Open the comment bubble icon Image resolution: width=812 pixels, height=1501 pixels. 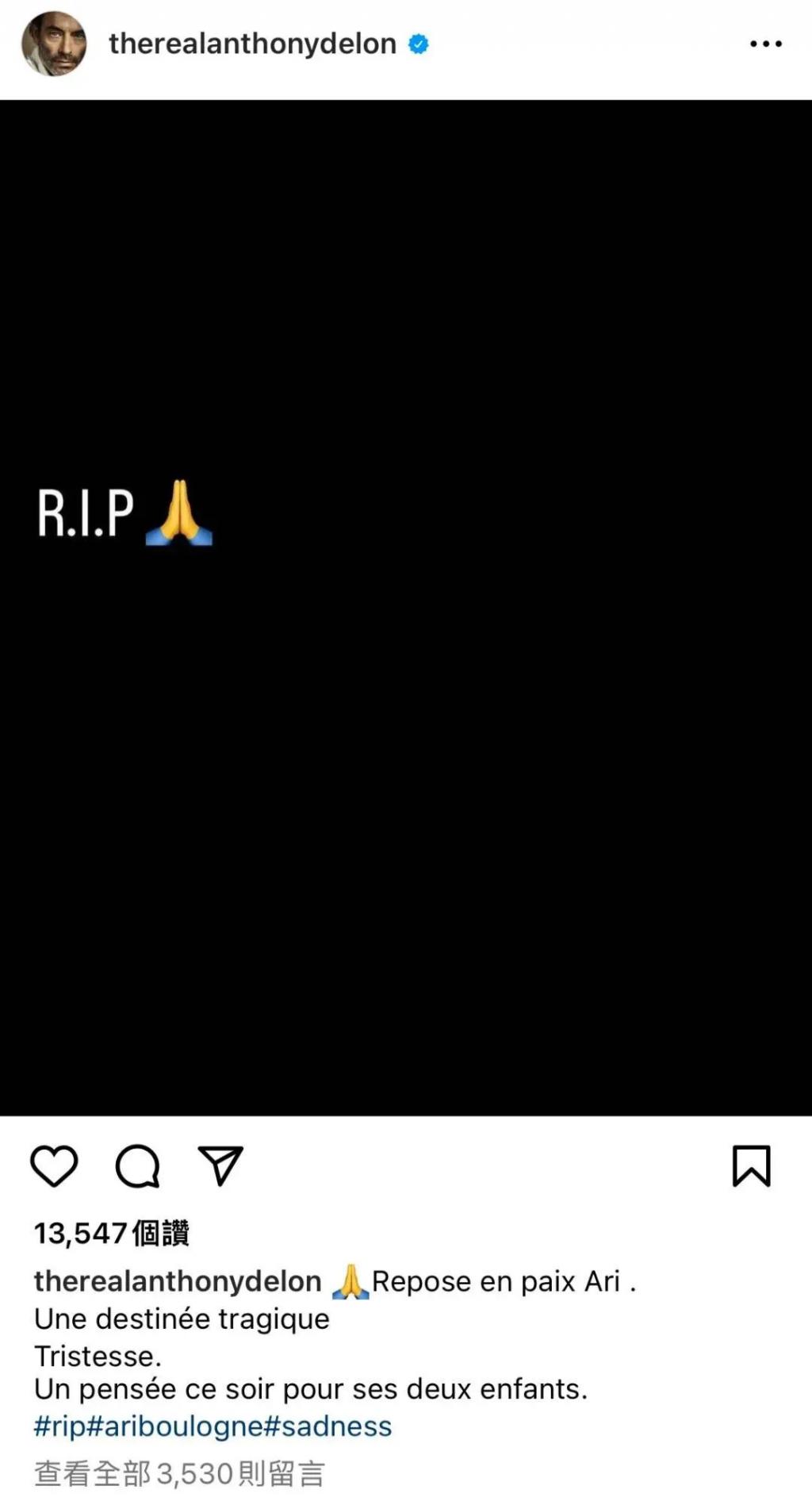tap(138, 1166)
